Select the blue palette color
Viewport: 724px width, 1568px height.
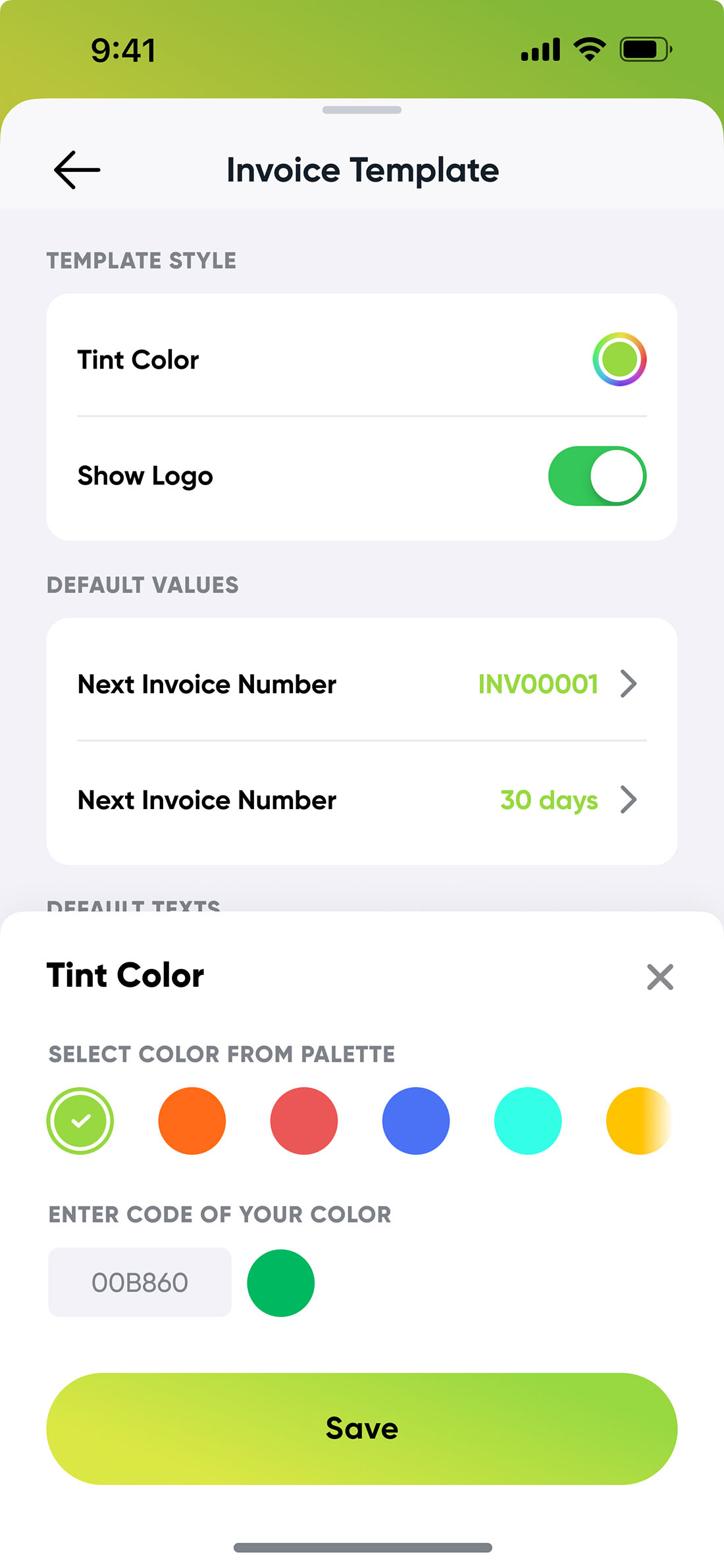[x=416, y=1120]
